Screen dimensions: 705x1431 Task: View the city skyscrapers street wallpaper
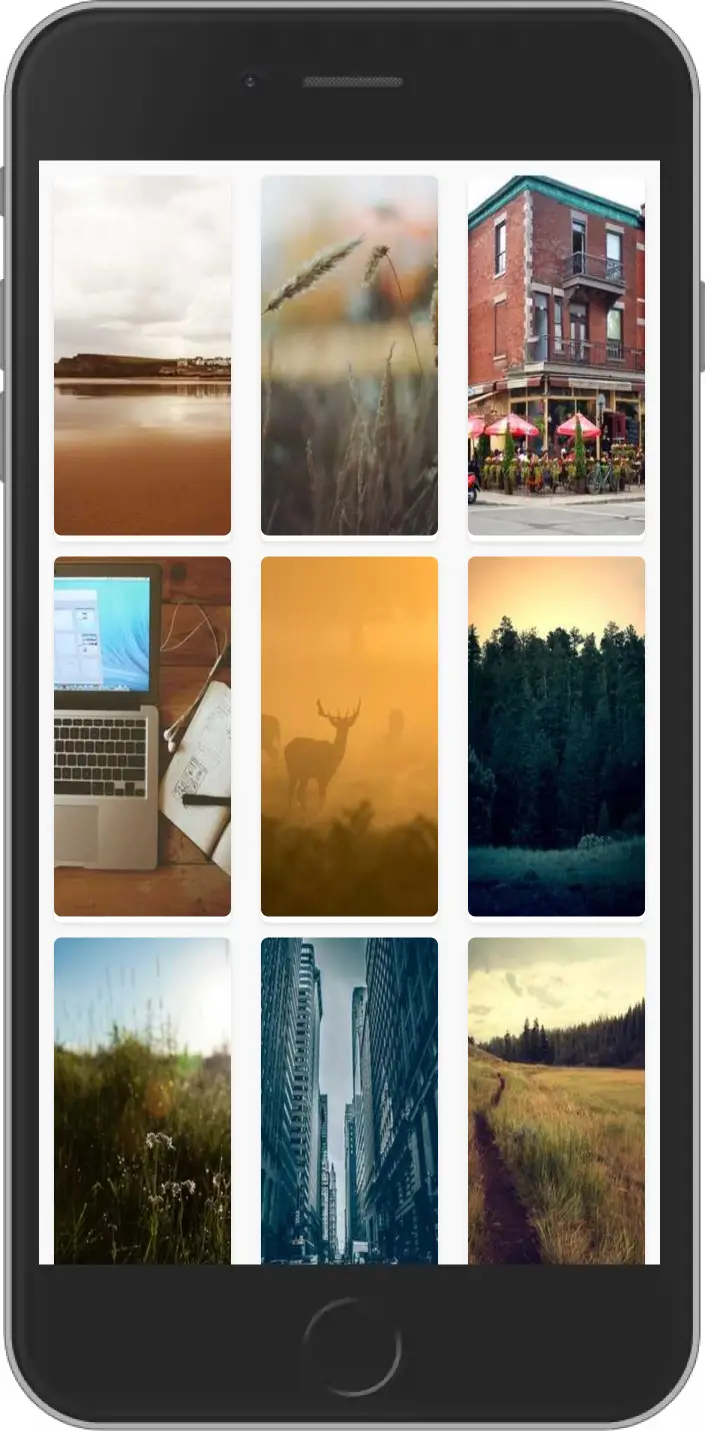349,1100
